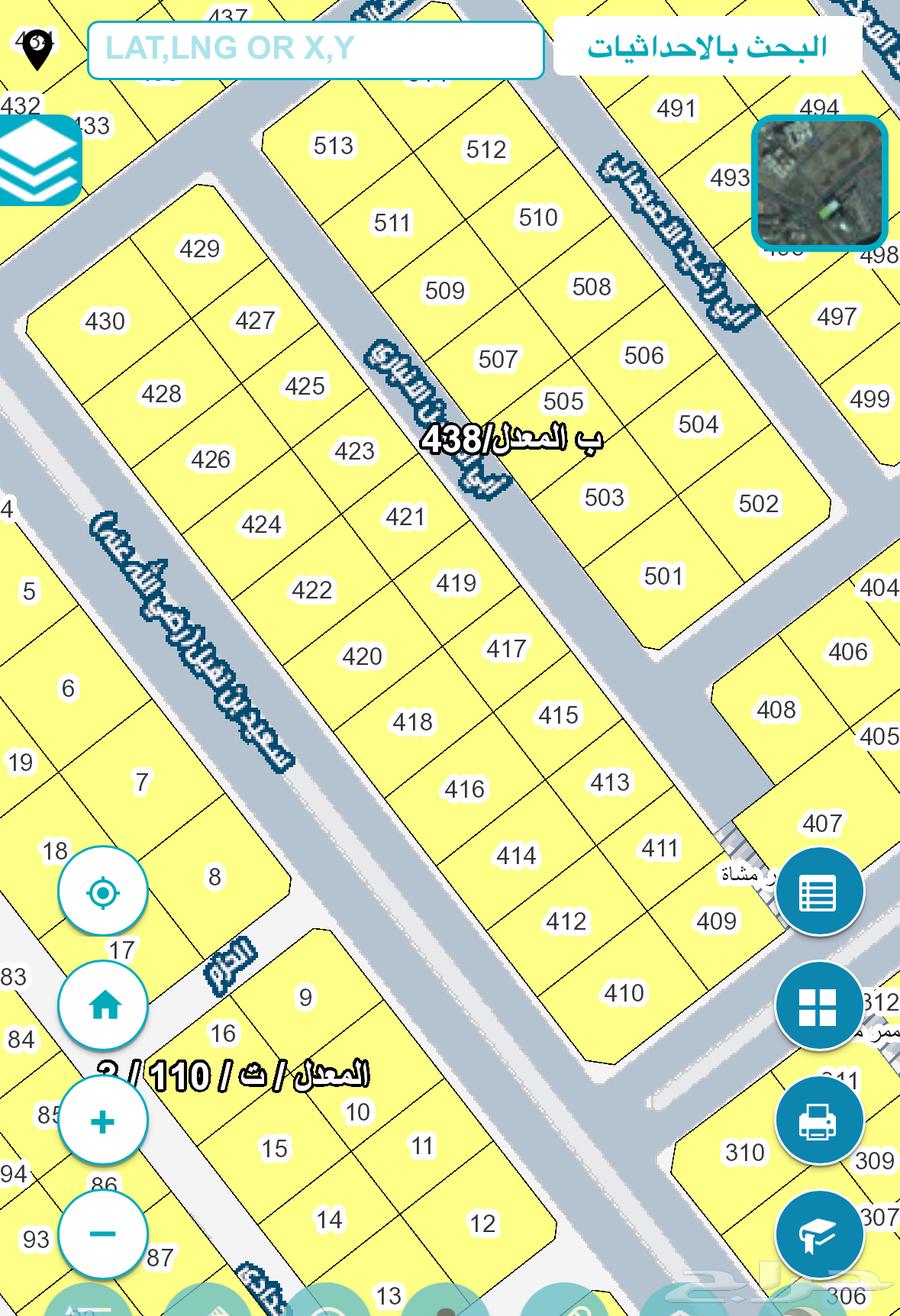Screen dimensions: 900x1316
Task: Zoom out with the minus button
Action: (103, 1234)
